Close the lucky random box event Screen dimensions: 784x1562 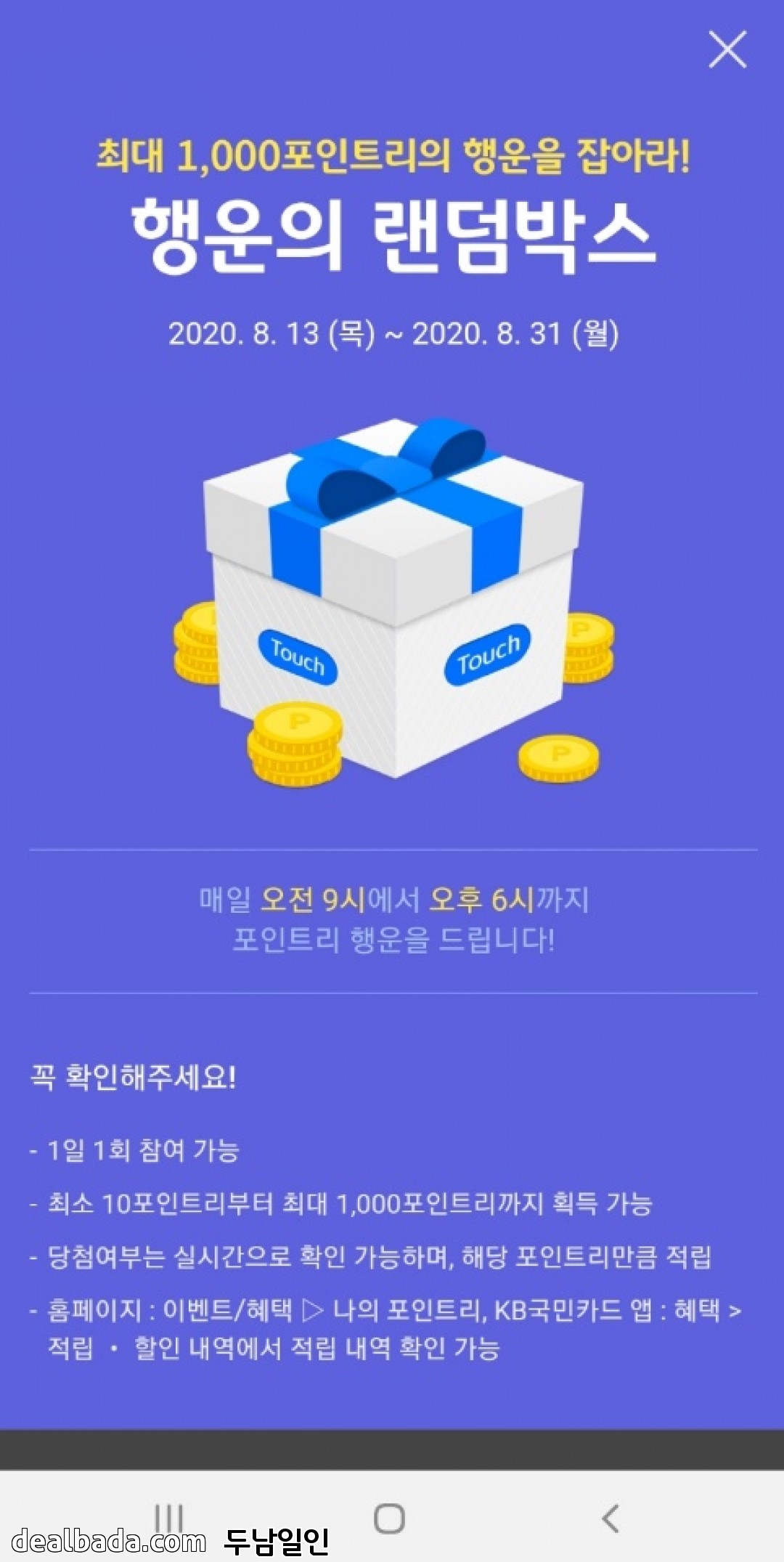727,50
